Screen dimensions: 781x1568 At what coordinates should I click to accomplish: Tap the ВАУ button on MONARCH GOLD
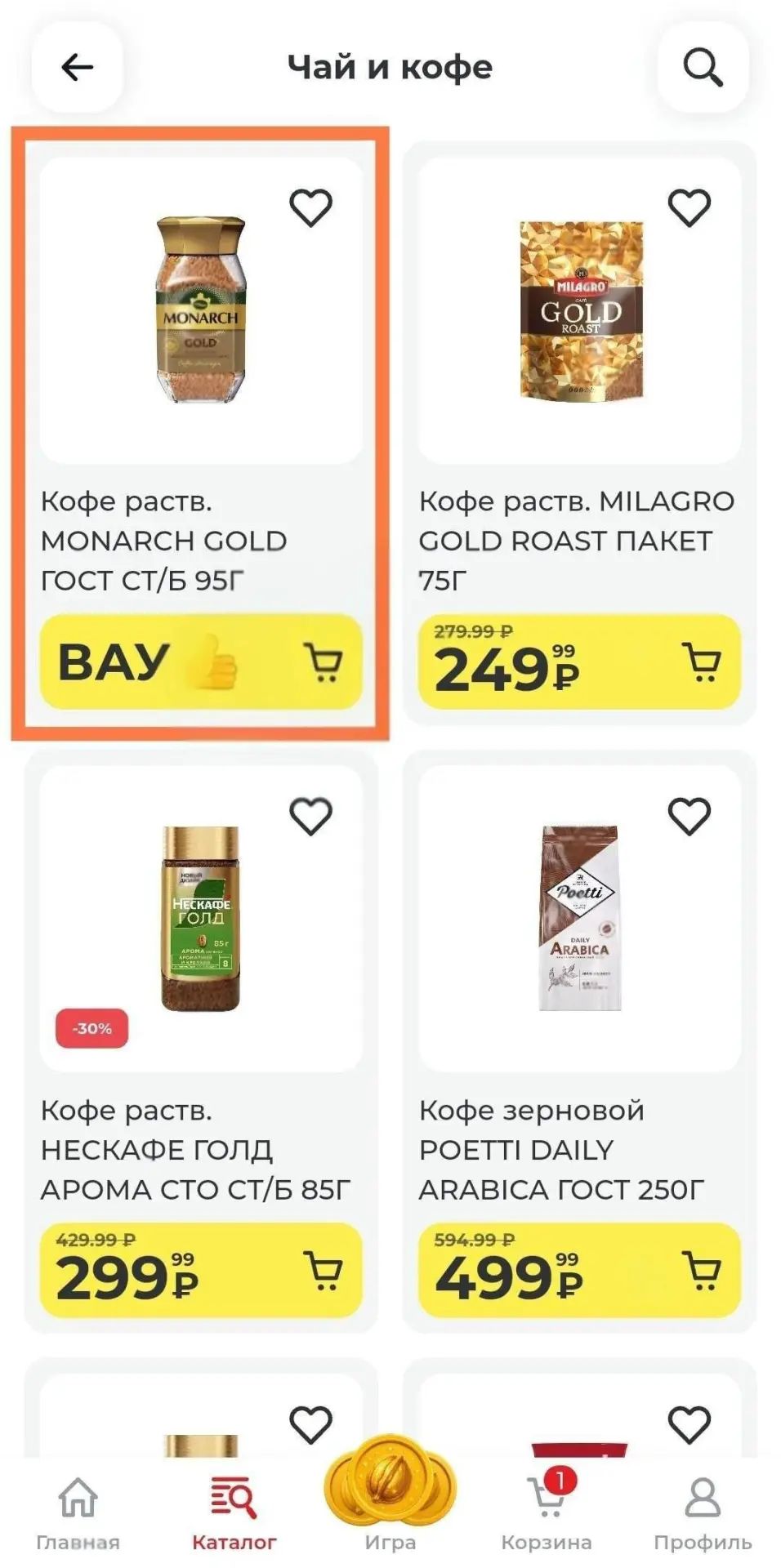point(201,661)
